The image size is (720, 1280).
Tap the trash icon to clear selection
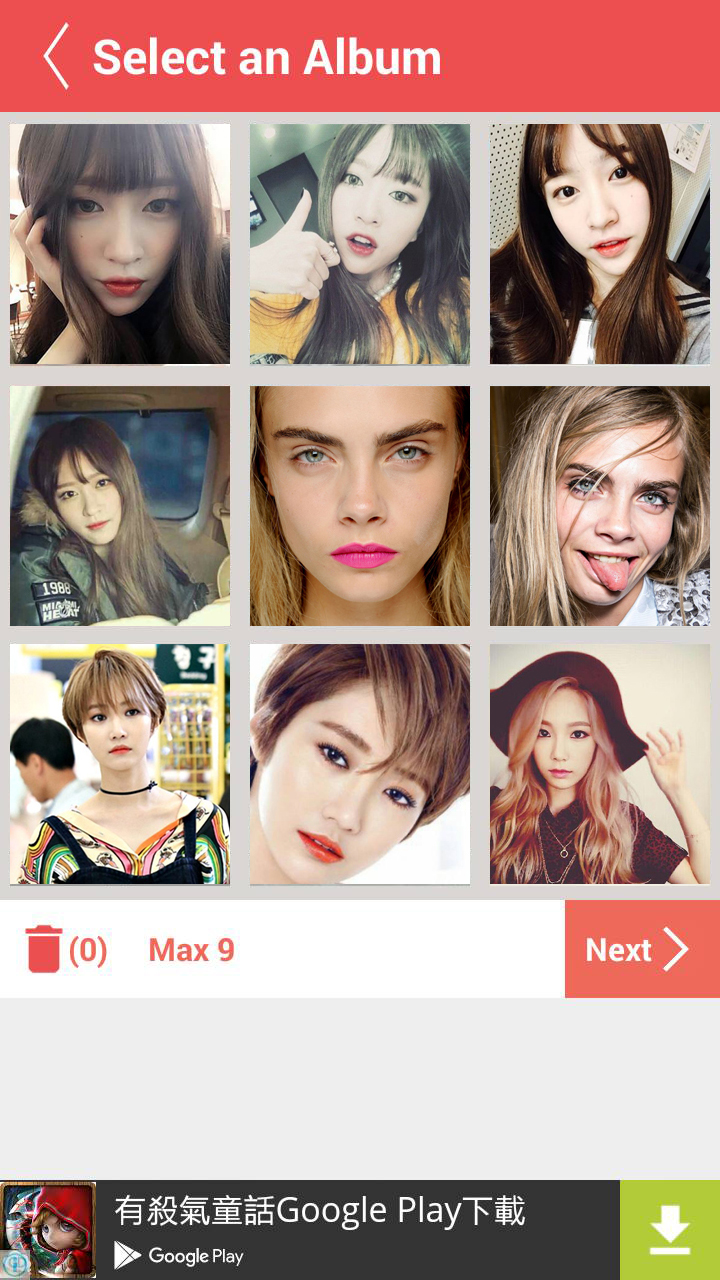tap(44, 949)
